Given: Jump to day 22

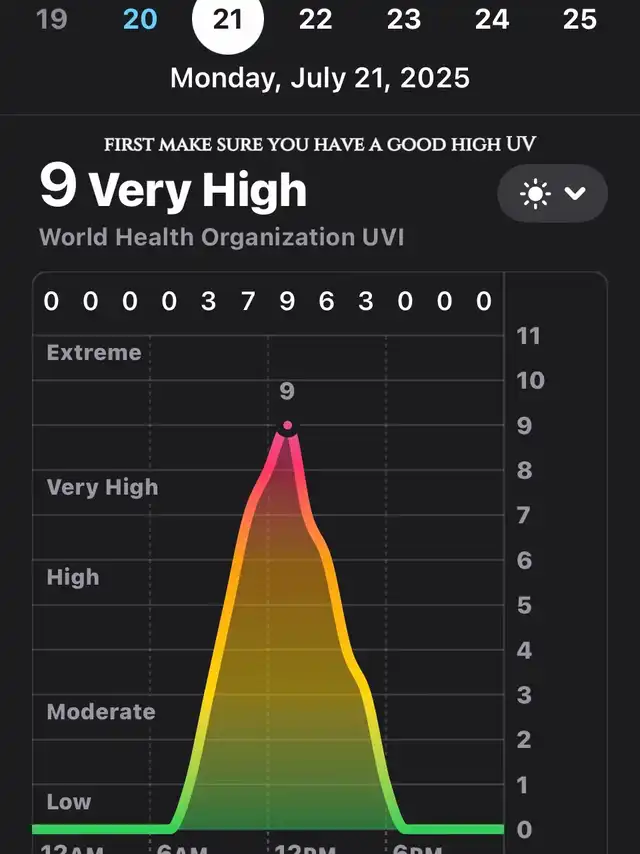Looking at the screenshot, I should click(316, 20).
